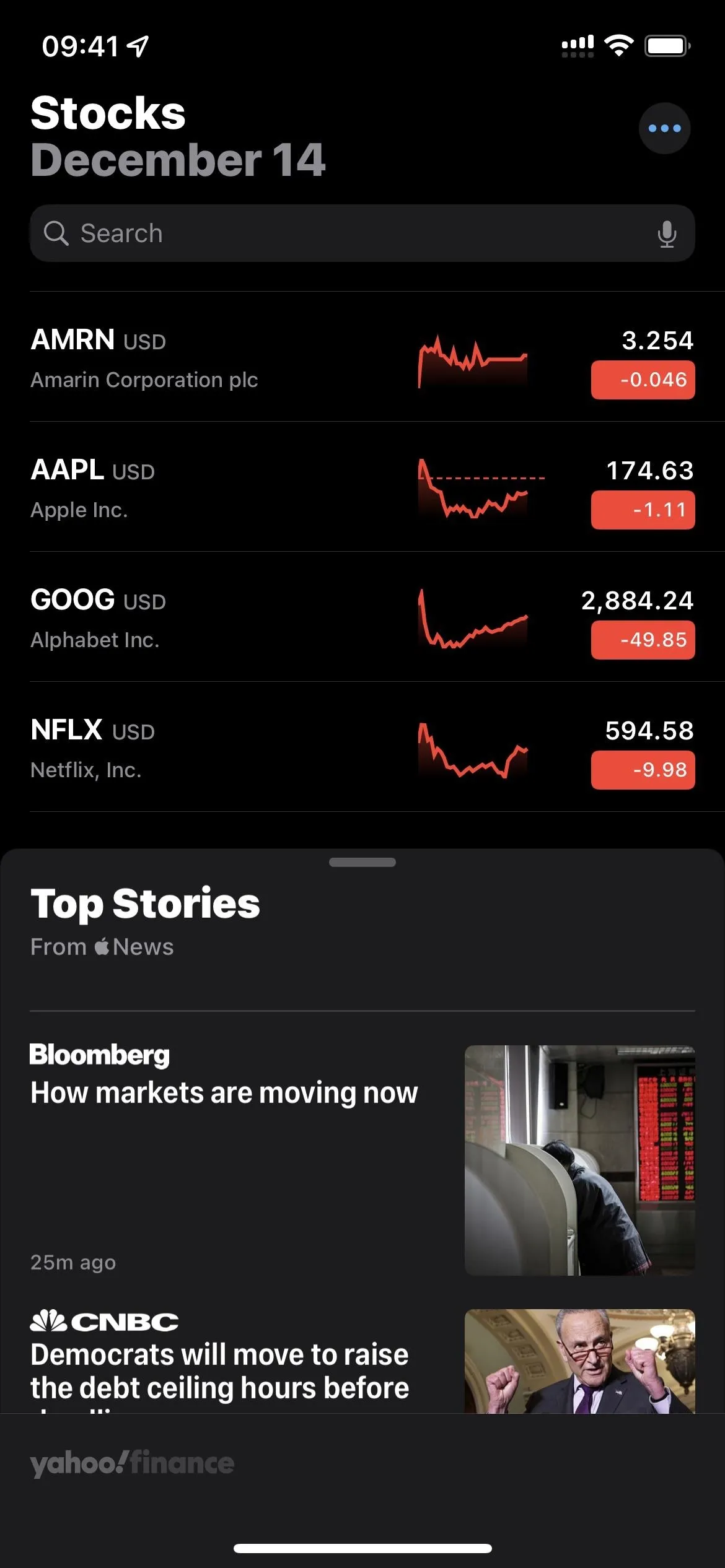725x1568 pixels.
Task: Open the CNBC debt ceiling story
Action: point(362,1361)
